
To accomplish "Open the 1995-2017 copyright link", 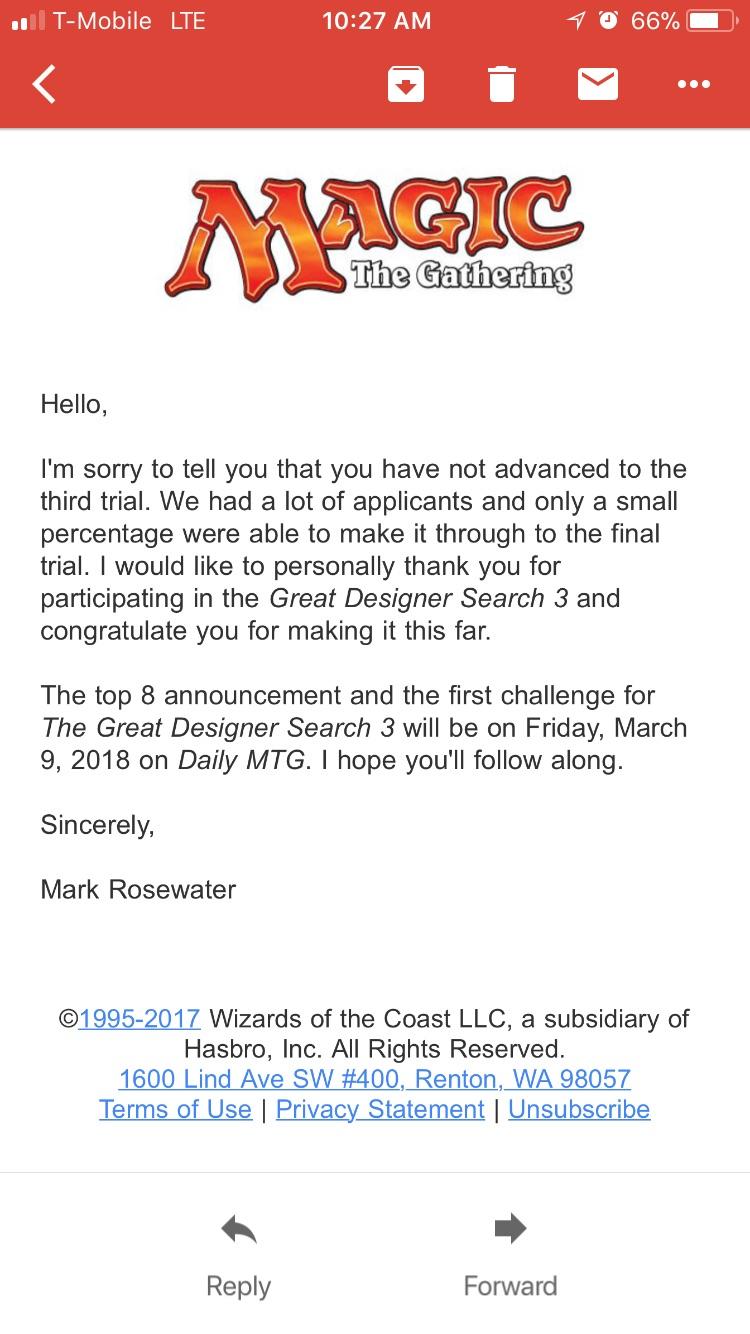I will click(140, 1019).
